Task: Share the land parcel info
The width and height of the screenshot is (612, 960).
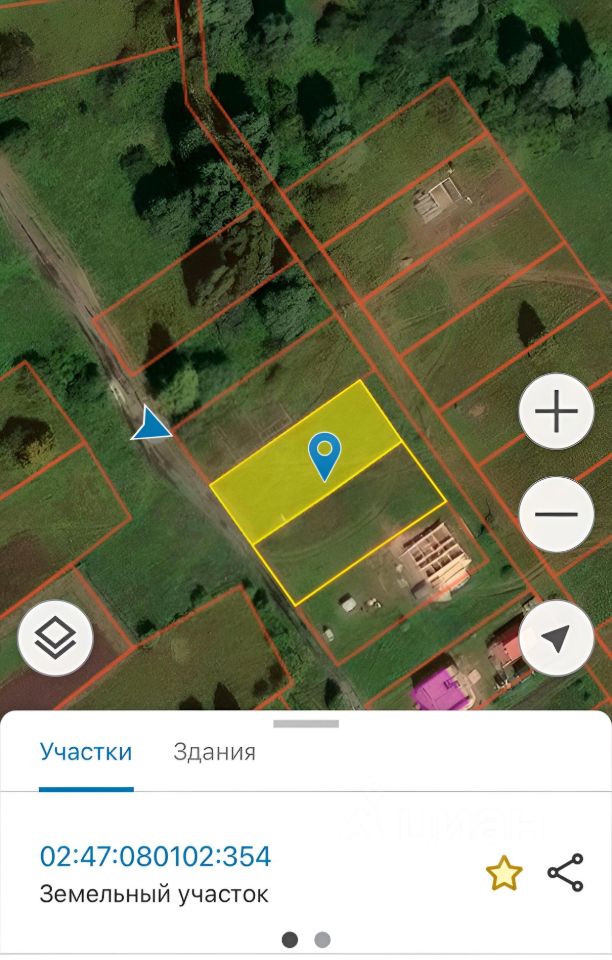Action: click(x=565, y=873)
